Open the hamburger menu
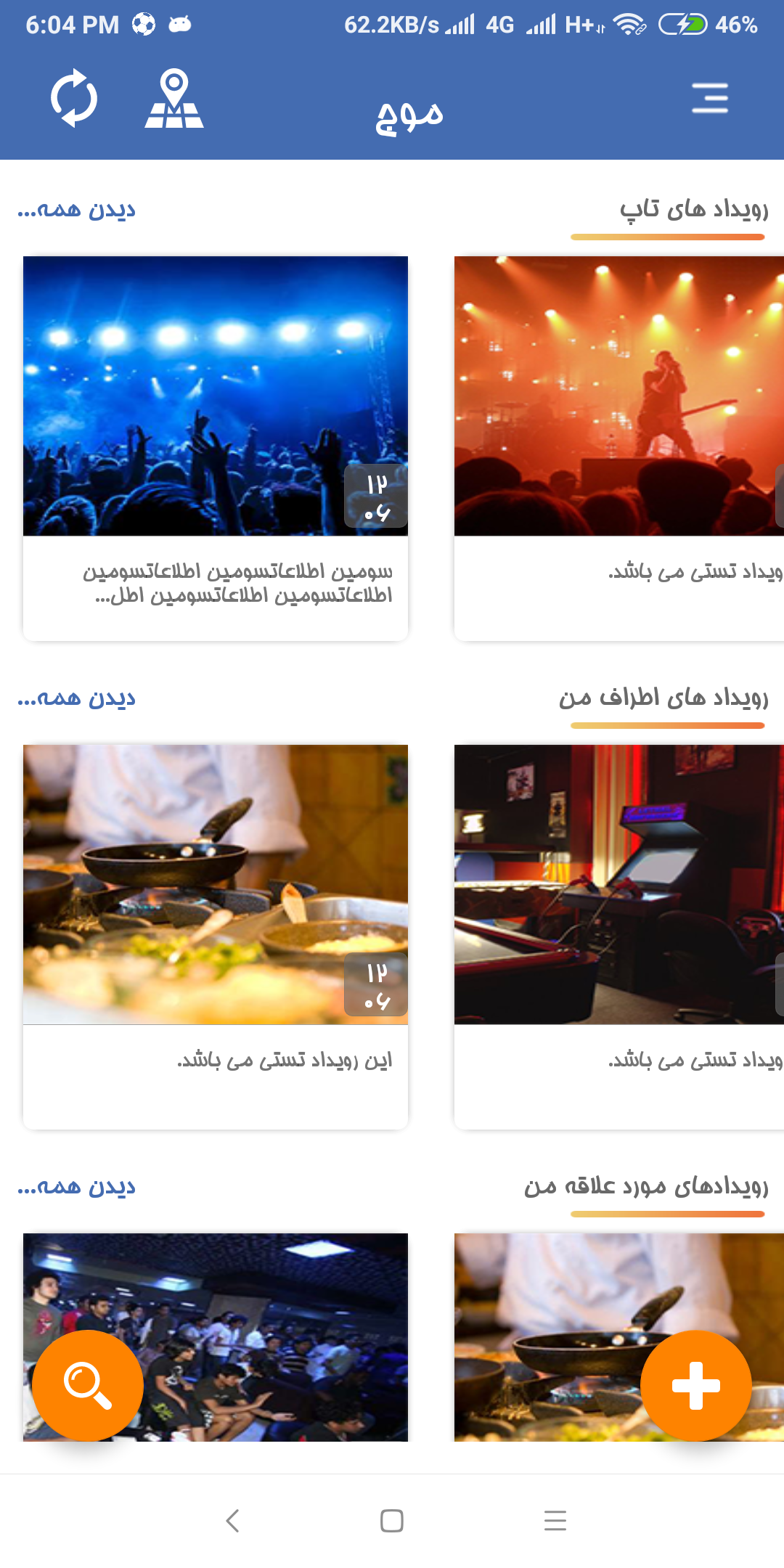 (x=709, y=98)
